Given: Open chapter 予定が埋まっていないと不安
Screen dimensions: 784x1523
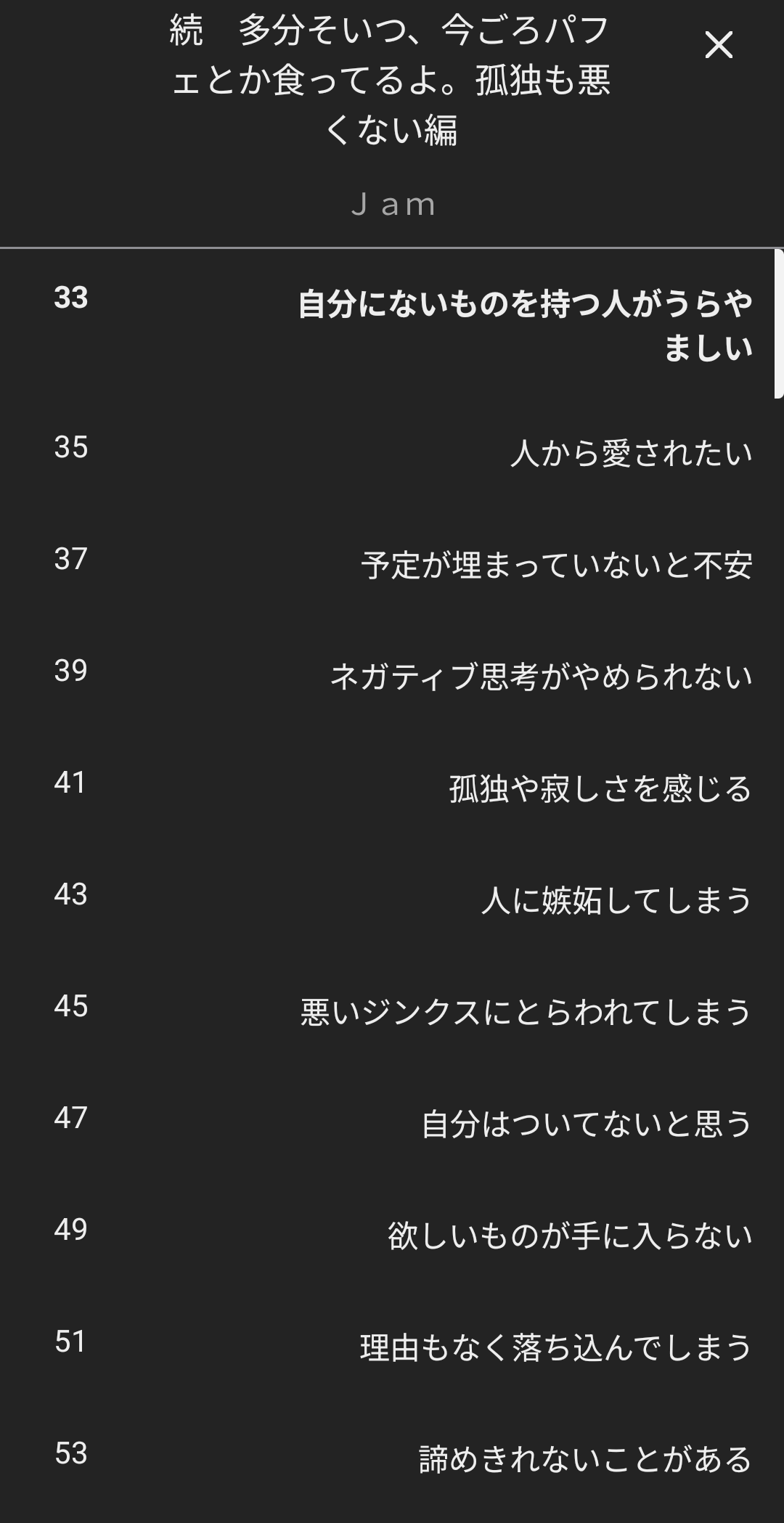Looking at the screenshot, I should pyautogui.click(x=556, y=565).
